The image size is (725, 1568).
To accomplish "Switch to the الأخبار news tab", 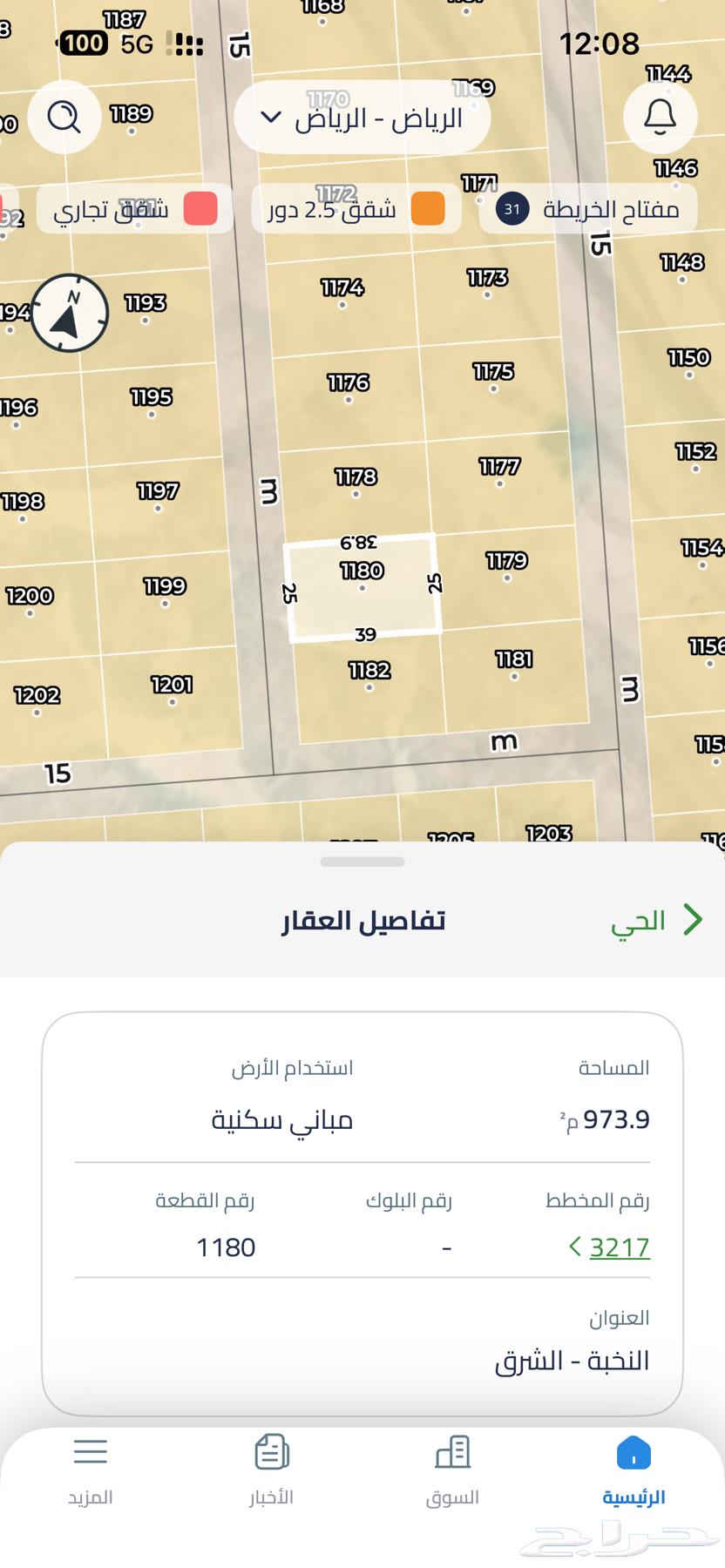I will 271,1471.
